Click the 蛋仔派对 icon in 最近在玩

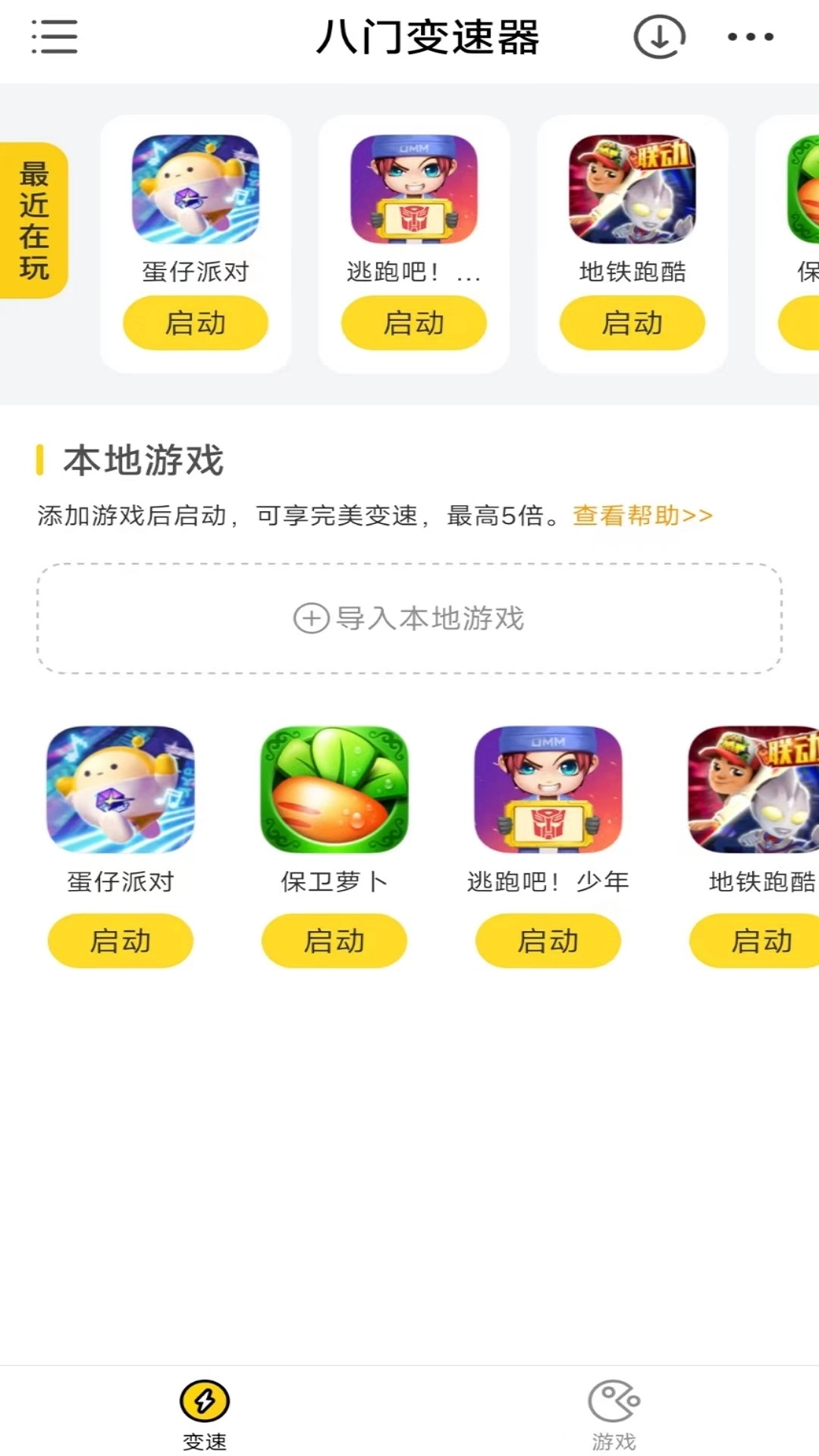(194, 191)
